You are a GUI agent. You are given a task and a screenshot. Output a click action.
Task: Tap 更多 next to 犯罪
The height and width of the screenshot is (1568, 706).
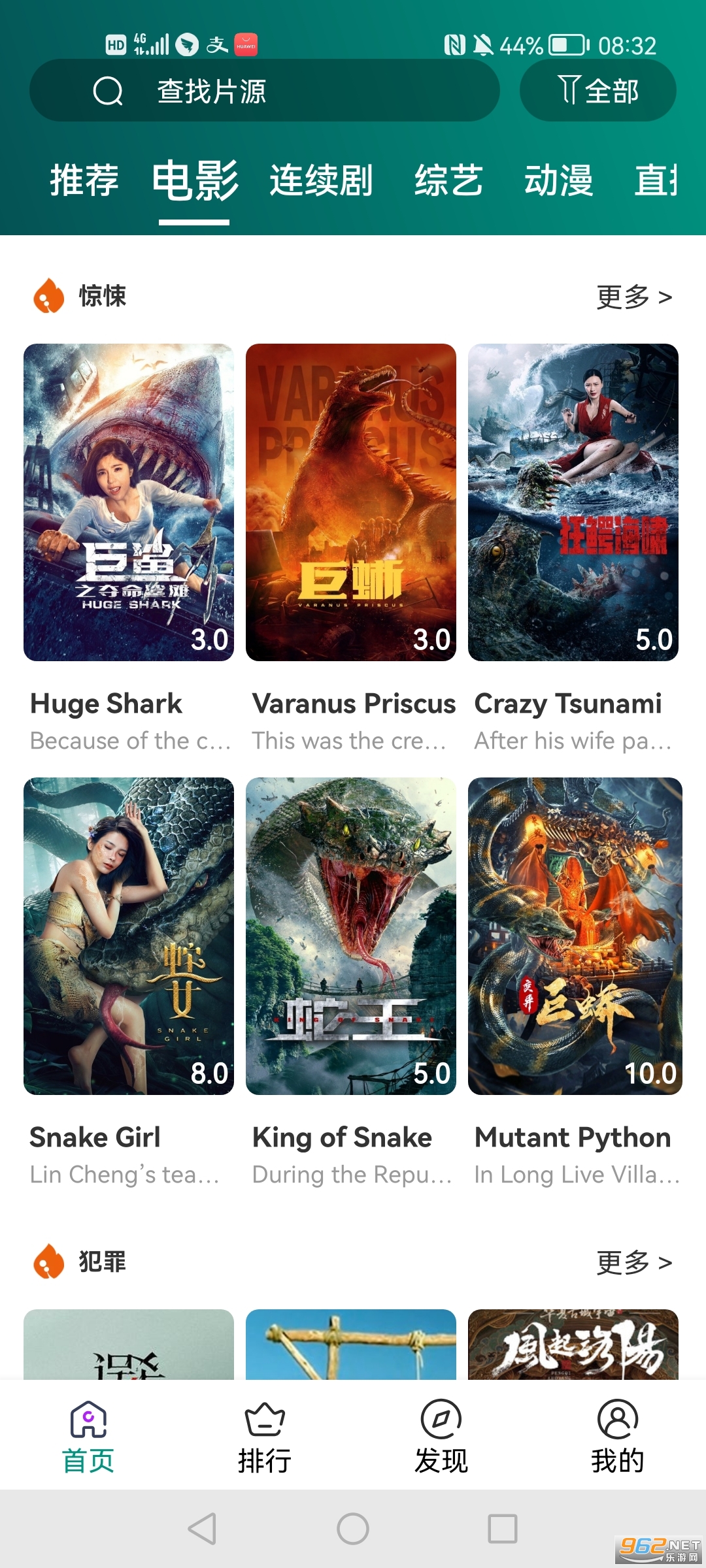pos(633,1262)
